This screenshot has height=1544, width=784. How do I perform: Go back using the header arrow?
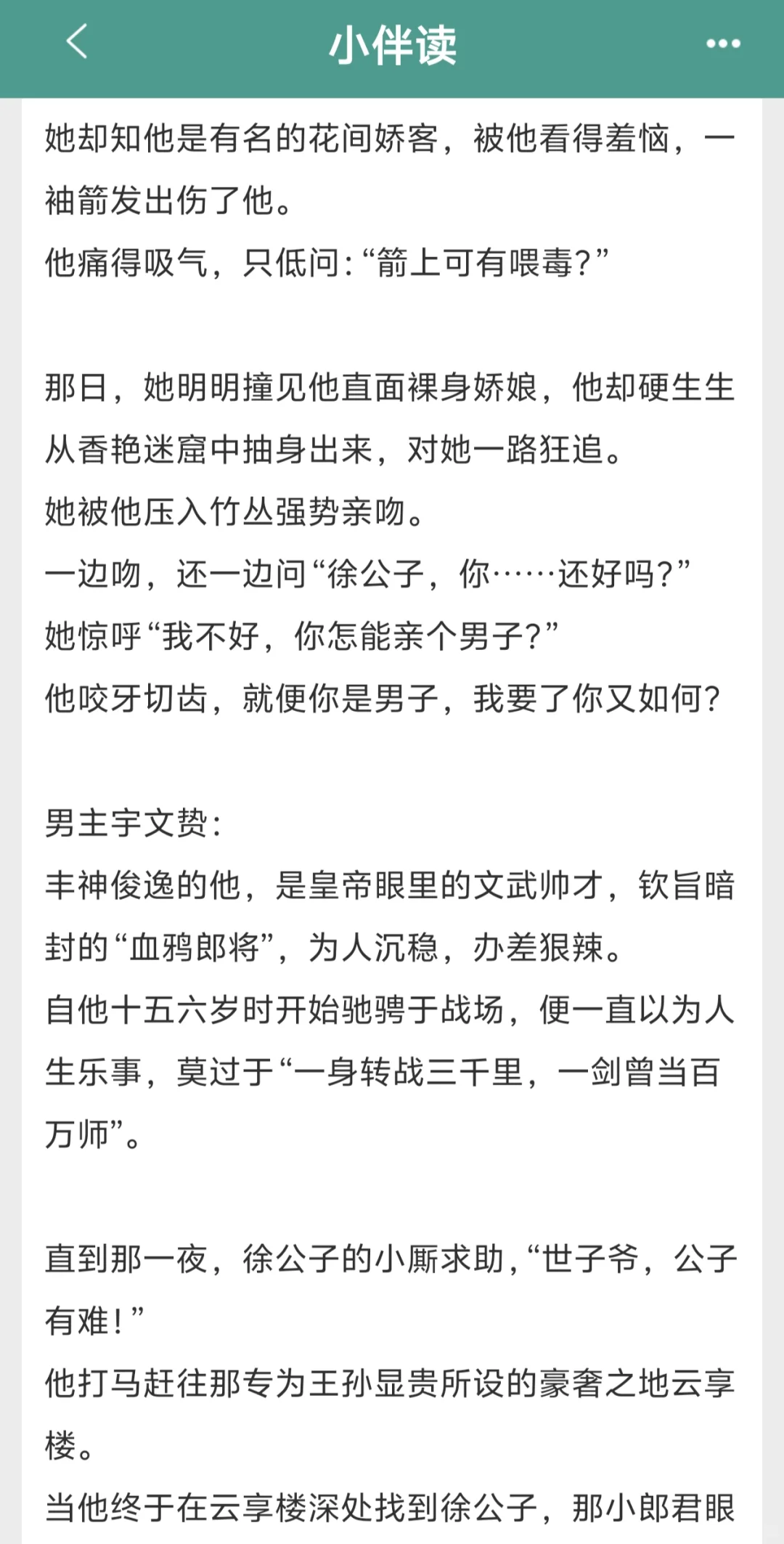coord(77,41)
